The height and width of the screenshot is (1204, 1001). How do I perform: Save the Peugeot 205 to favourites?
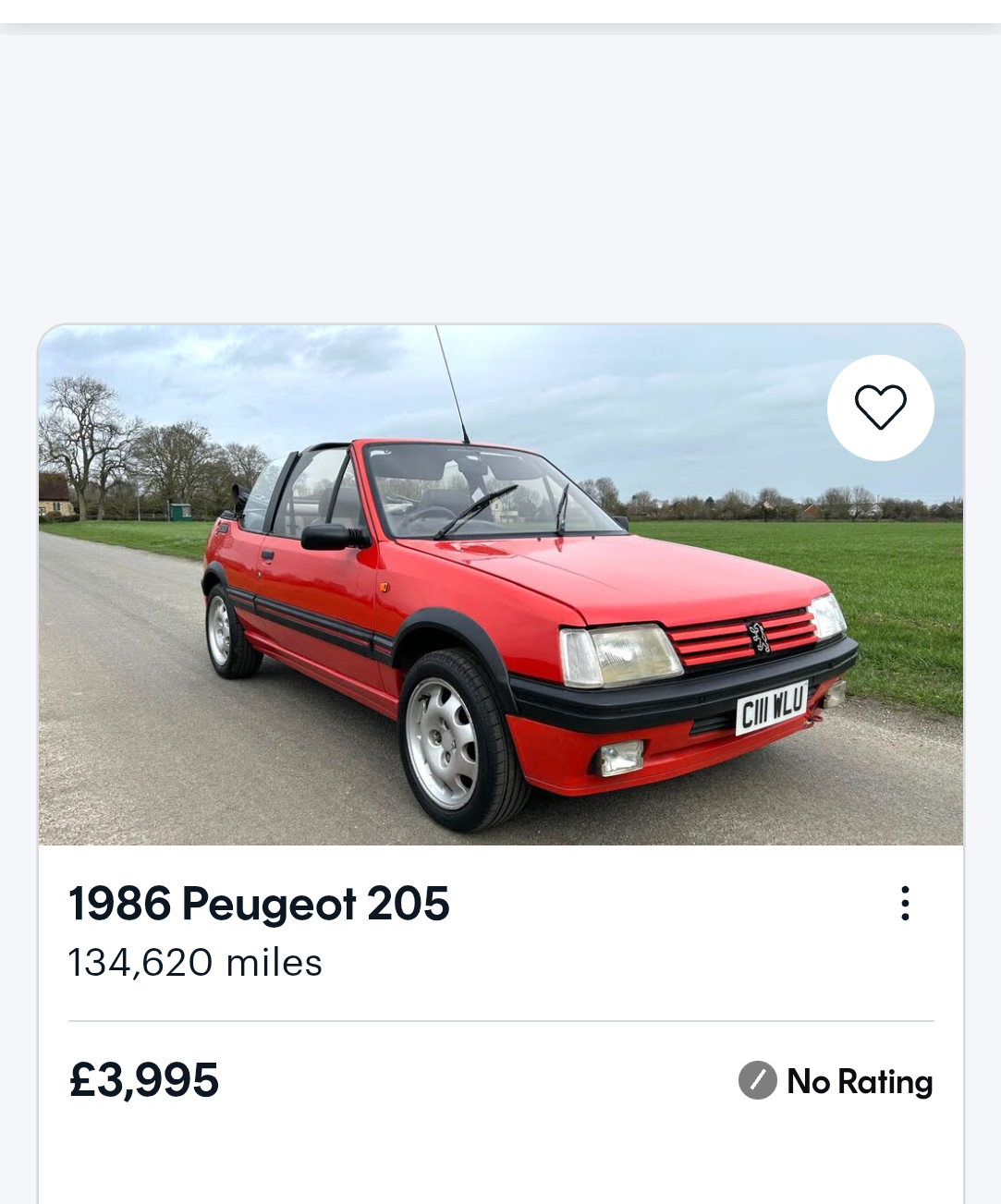[x=880, y=407]
